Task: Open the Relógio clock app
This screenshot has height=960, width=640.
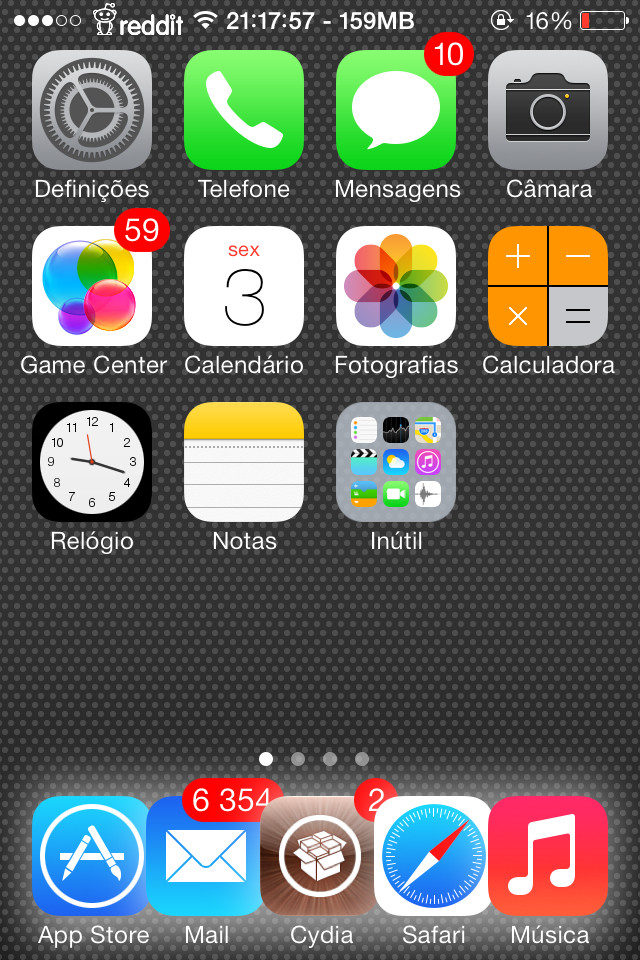Action: click(92, 462)
